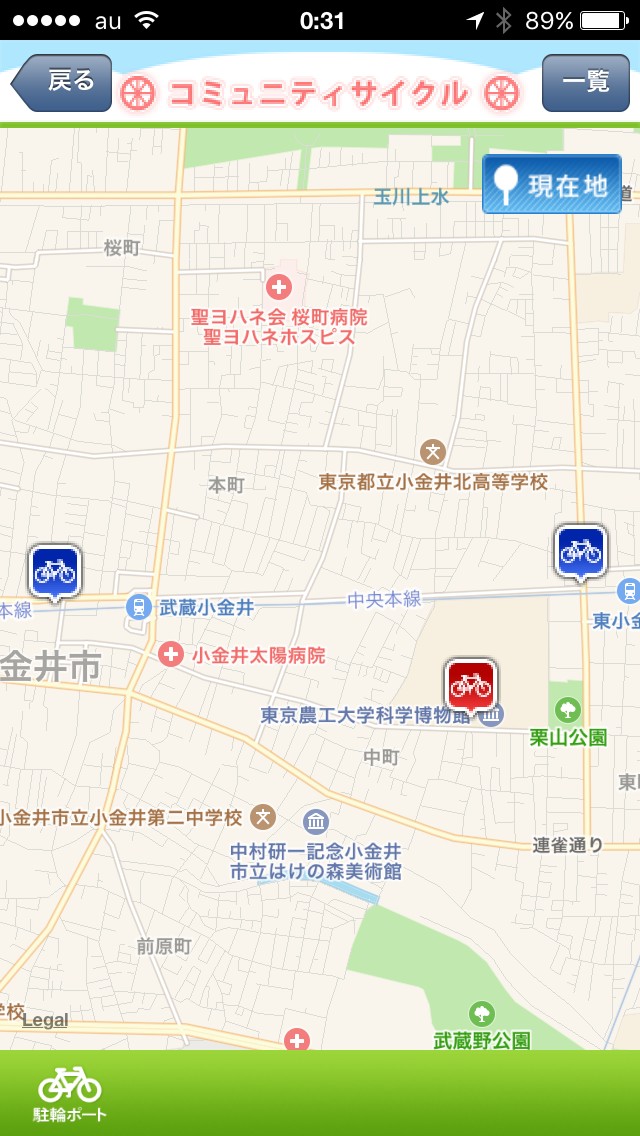Go back with the 戻る button
640x1136 pixels.
coord(62,83)
